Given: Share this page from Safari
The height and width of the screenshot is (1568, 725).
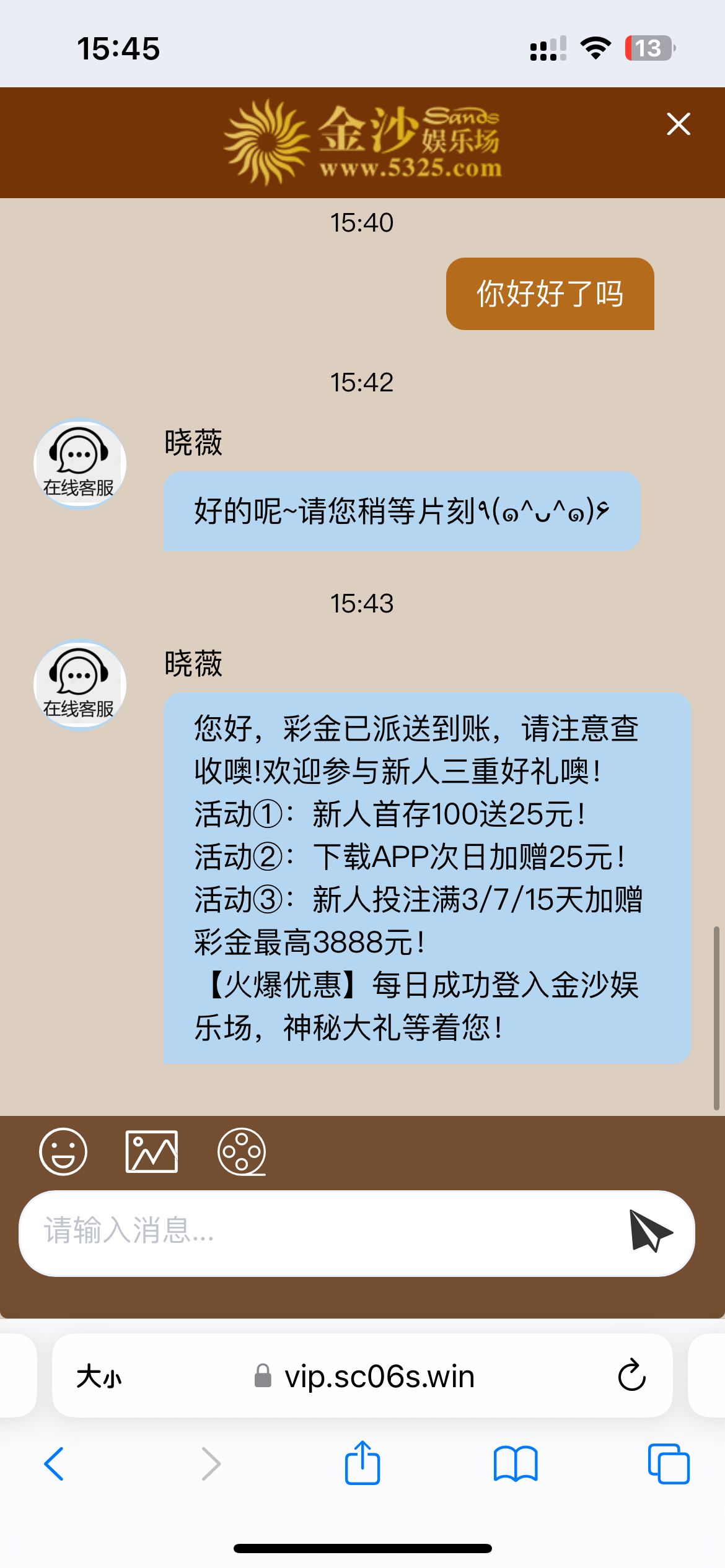Looking at the screenshot, I should pyautogui.click(x=362, y=1463).
